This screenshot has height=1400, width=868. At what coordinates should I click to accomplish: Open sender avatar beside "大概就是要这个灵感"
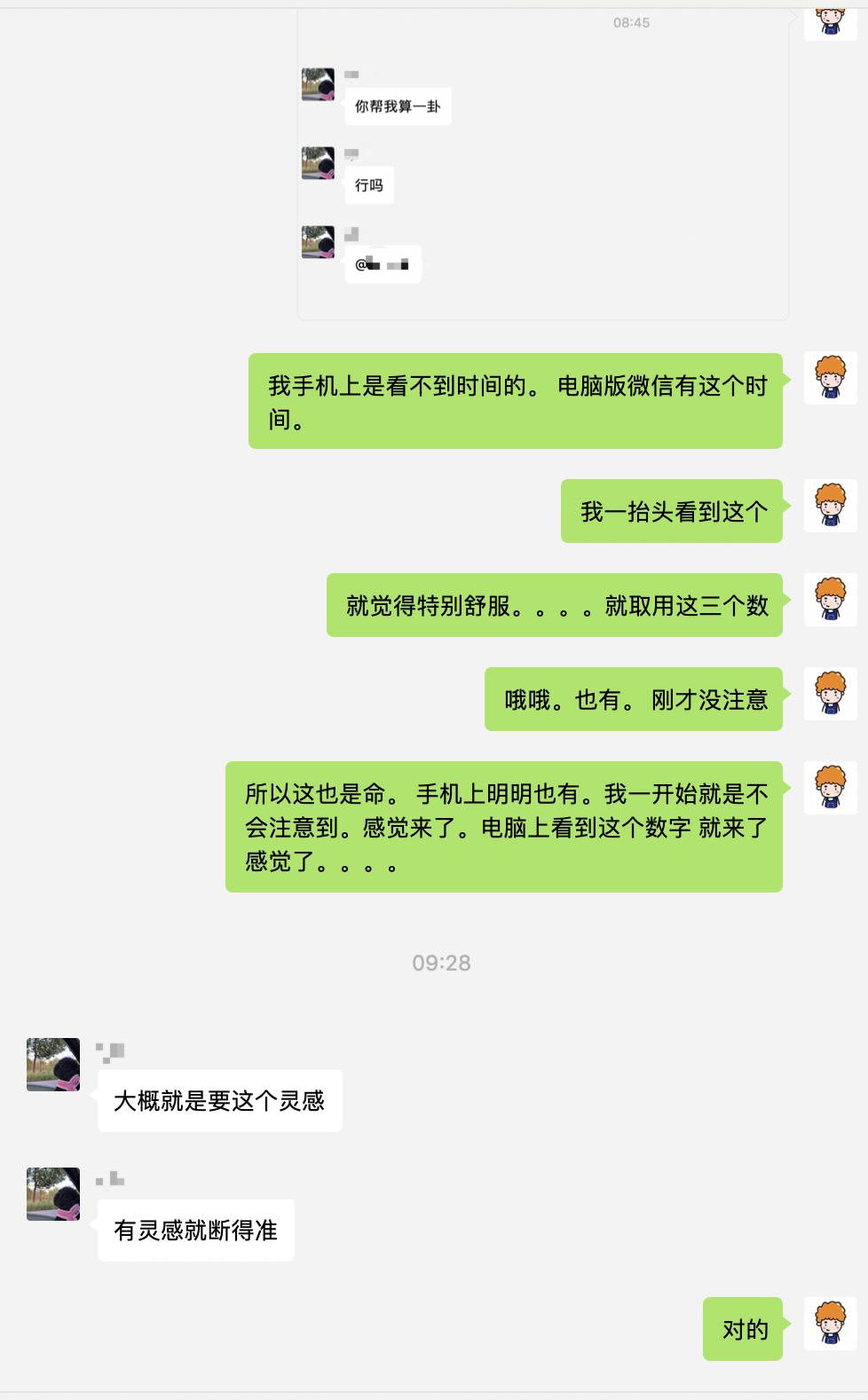(x=53, y=1065)
